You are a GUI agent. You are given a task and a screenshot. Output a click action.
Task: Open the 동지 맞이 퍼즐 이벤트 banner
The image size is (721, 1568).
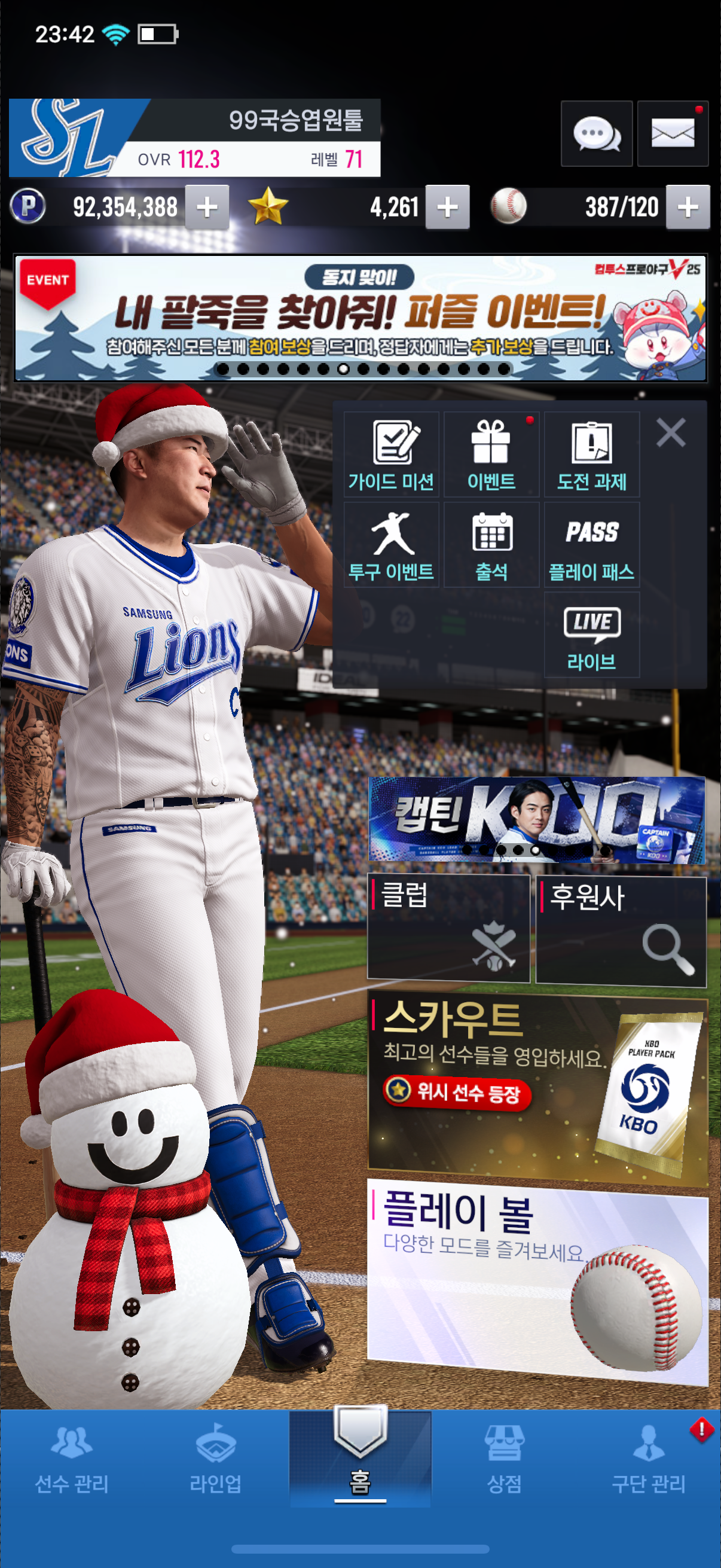(360, 318)
